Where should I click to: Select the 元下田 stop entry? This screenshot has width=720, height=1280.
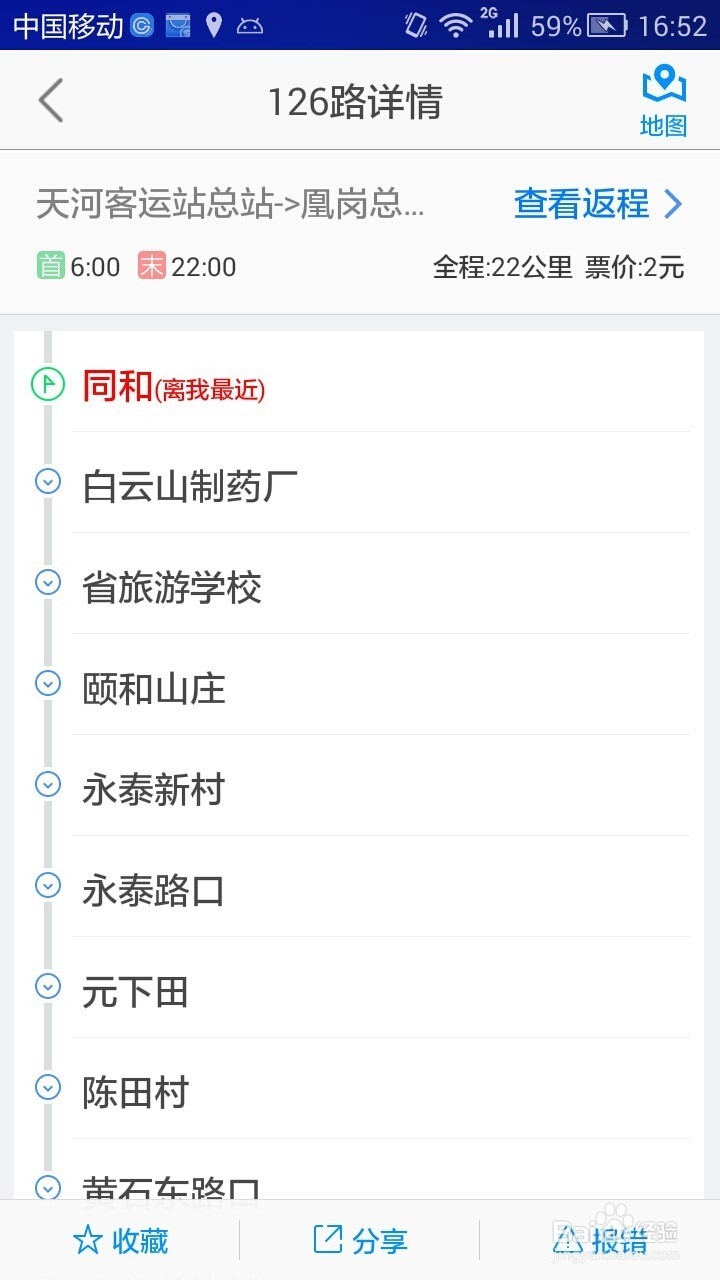[134, 991]
